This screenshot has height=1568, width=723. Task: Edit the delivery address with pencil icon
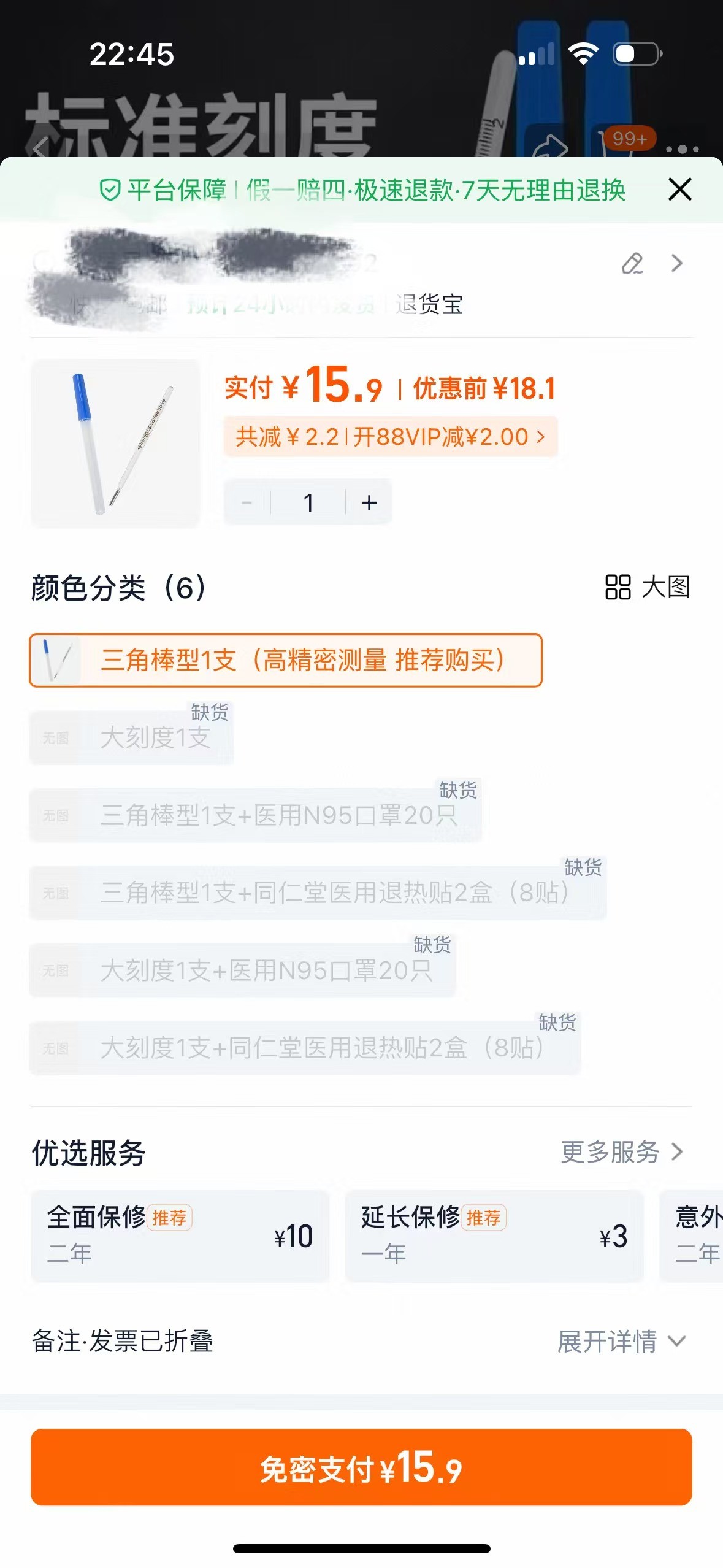(x=632, y=264)
